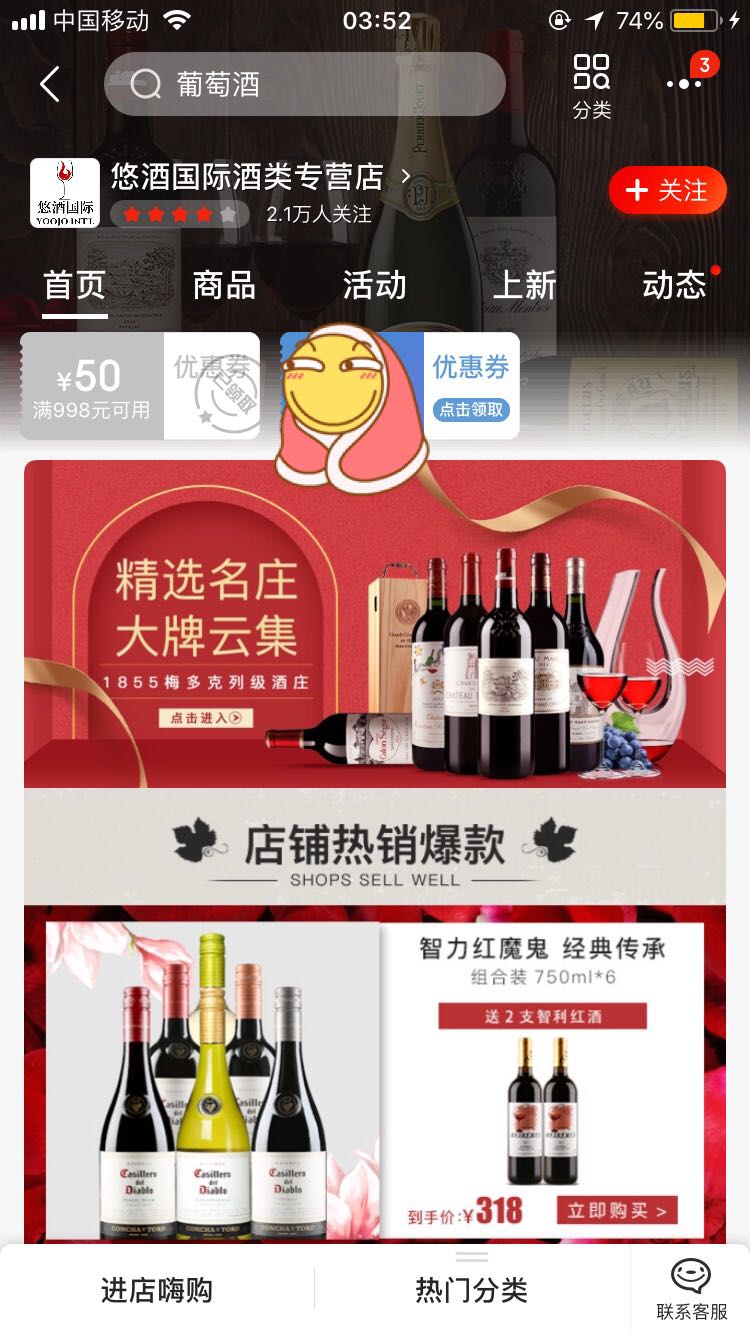Open the three-dot more menu

(684, 84)
